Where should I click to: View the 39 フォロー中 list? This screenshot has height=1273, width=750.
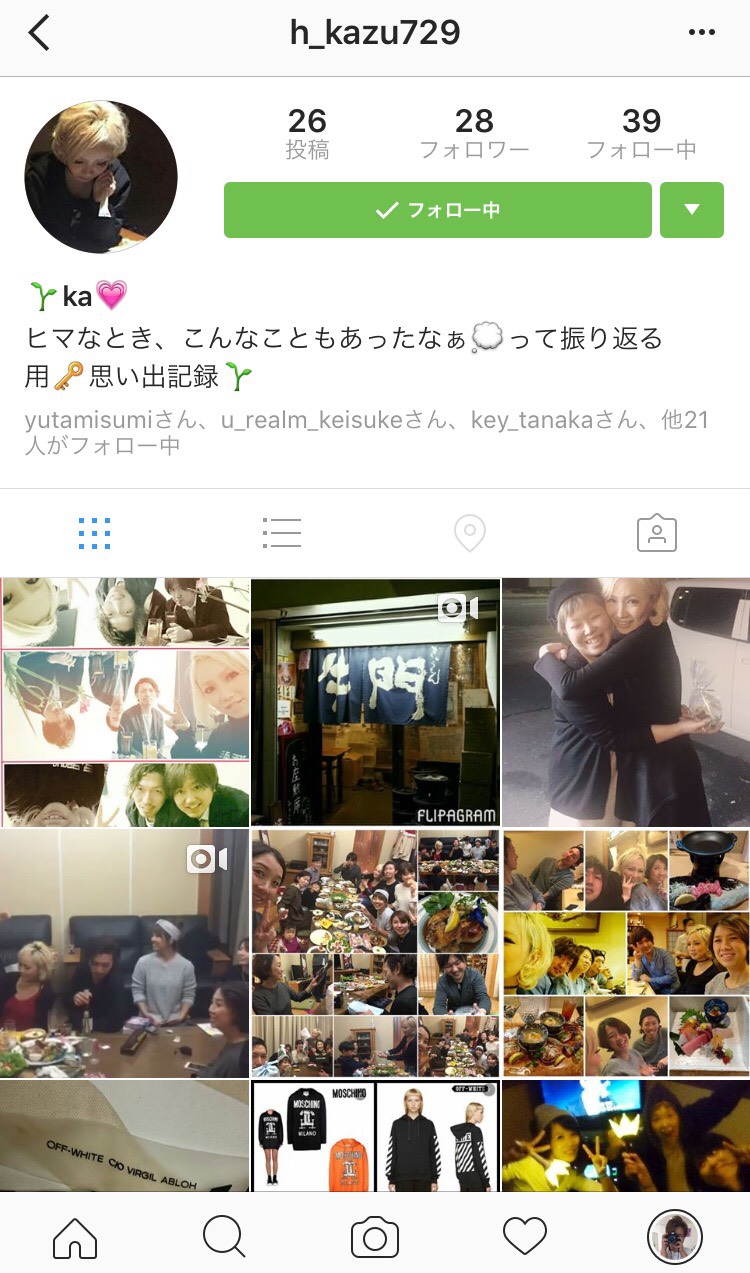(x=641, y=134)
